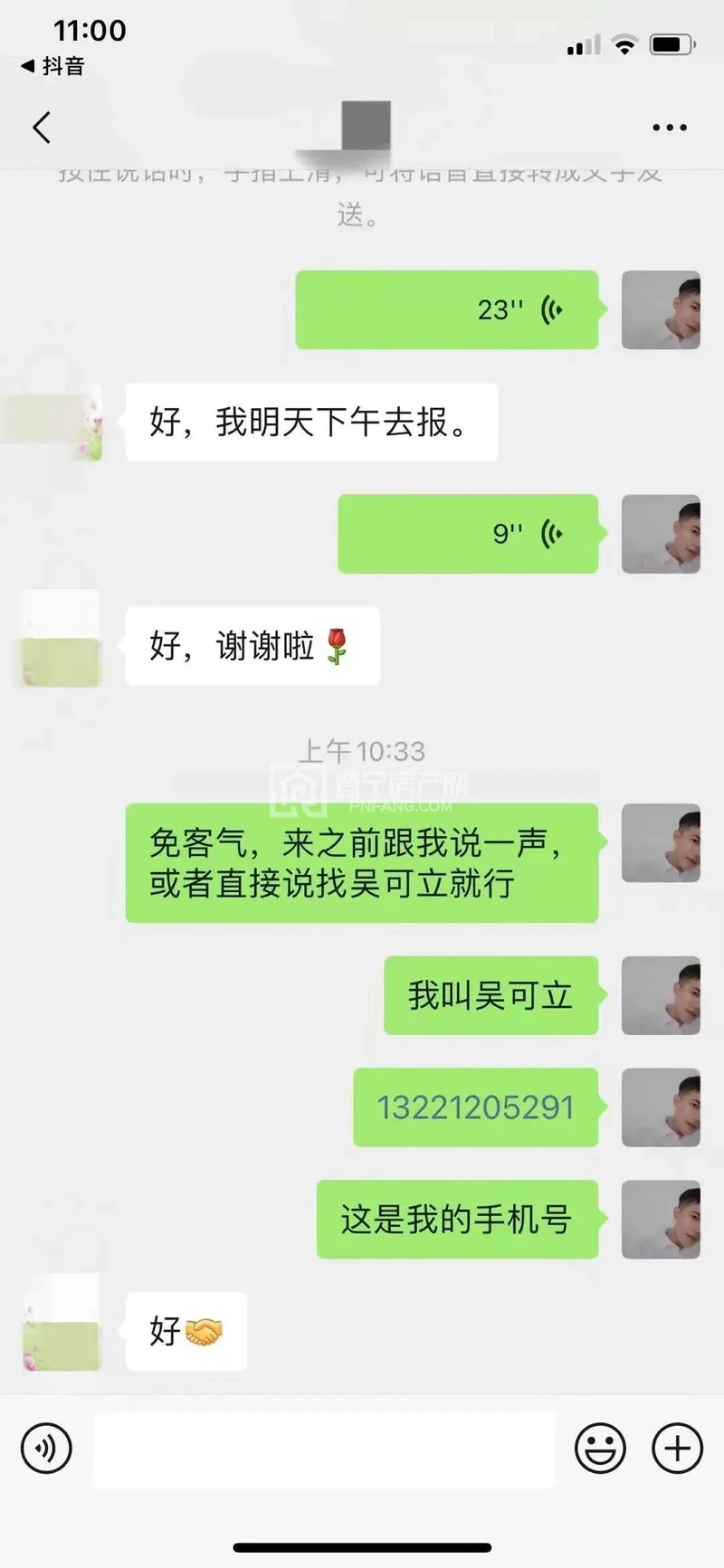Open sender avatar beside 我叫吴可立

click(661, 995)
